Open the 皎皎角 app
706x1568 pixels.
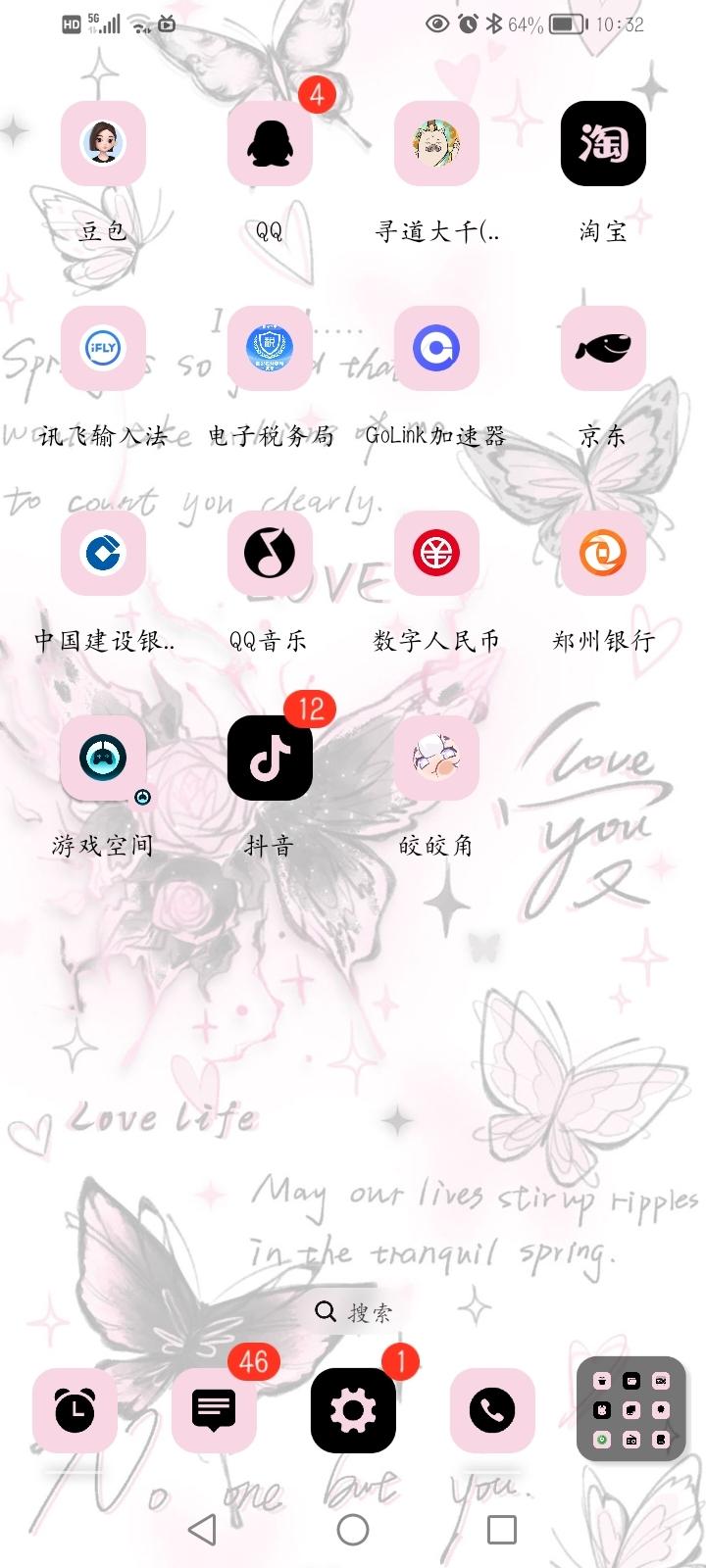[436, 758]
